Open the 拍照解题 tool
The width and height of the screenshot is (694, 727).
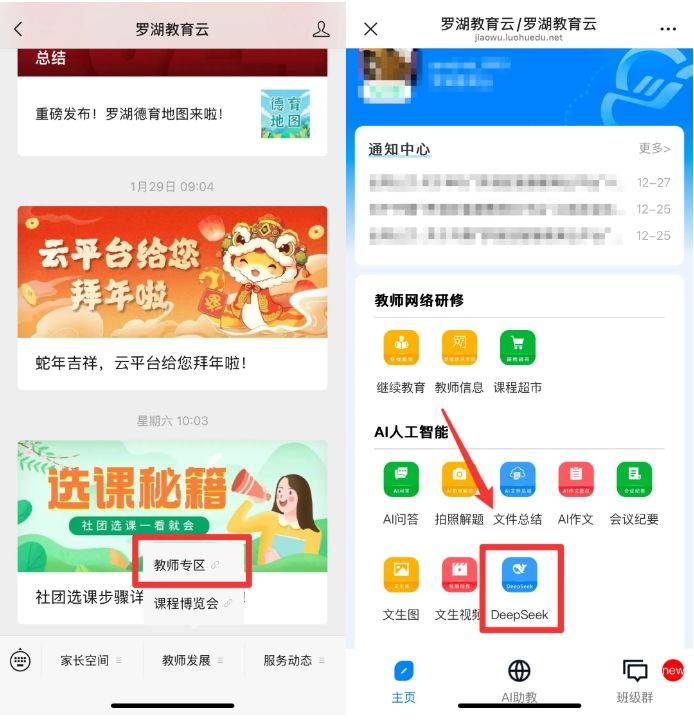coord(459,491)
